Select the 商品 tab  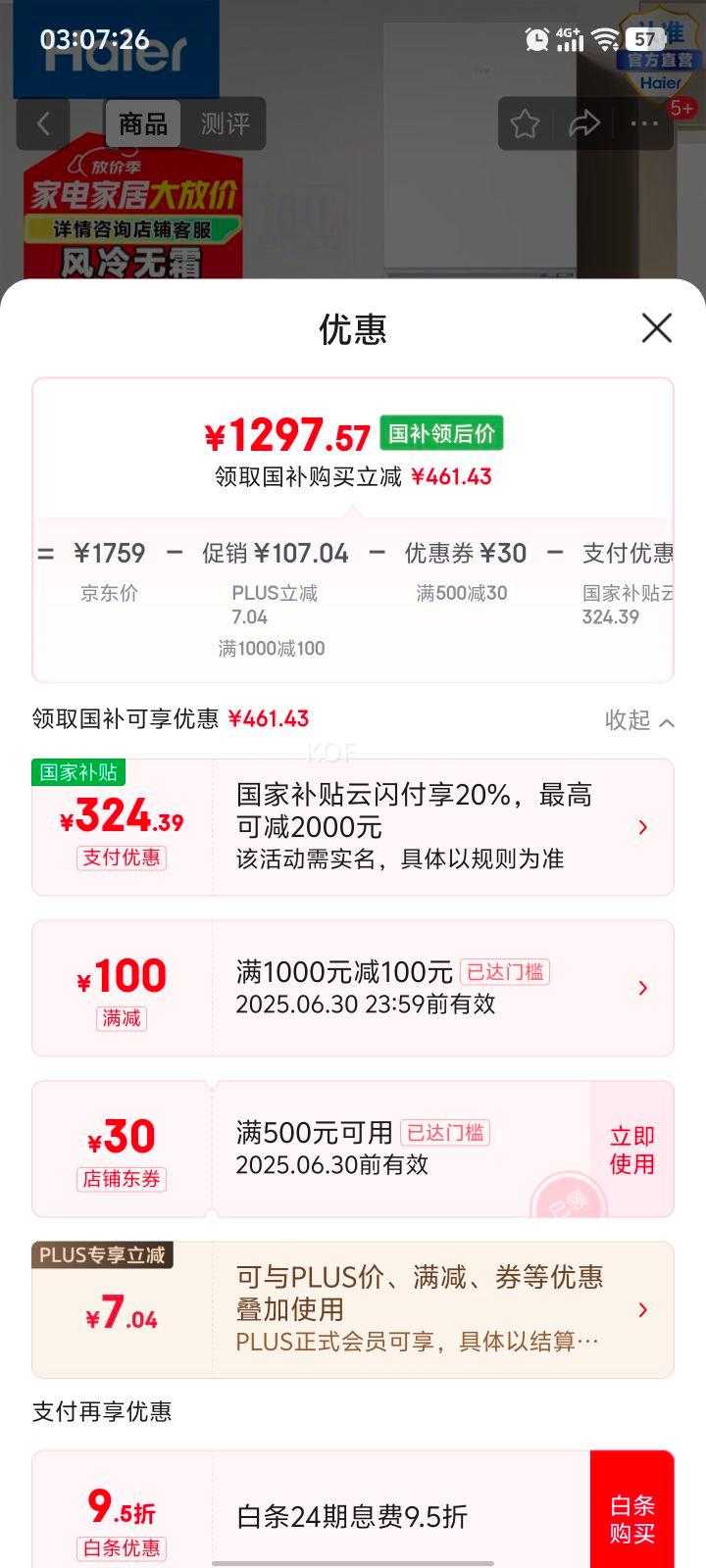143,123
